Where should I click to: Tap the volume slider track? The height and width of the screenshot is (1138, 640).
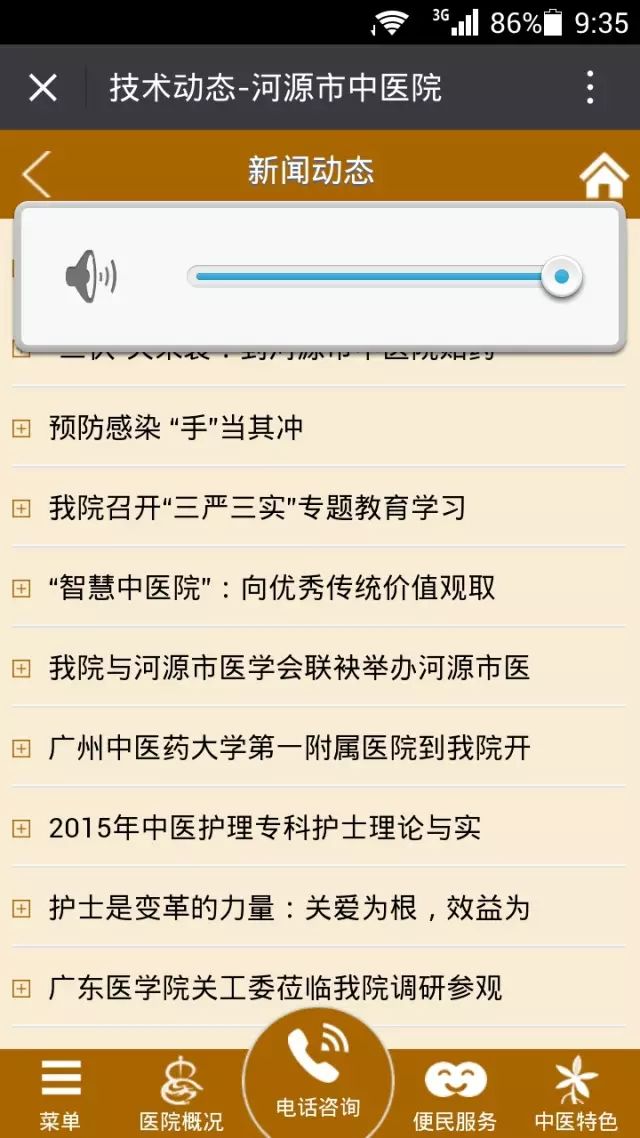click(x=385, y=277)
